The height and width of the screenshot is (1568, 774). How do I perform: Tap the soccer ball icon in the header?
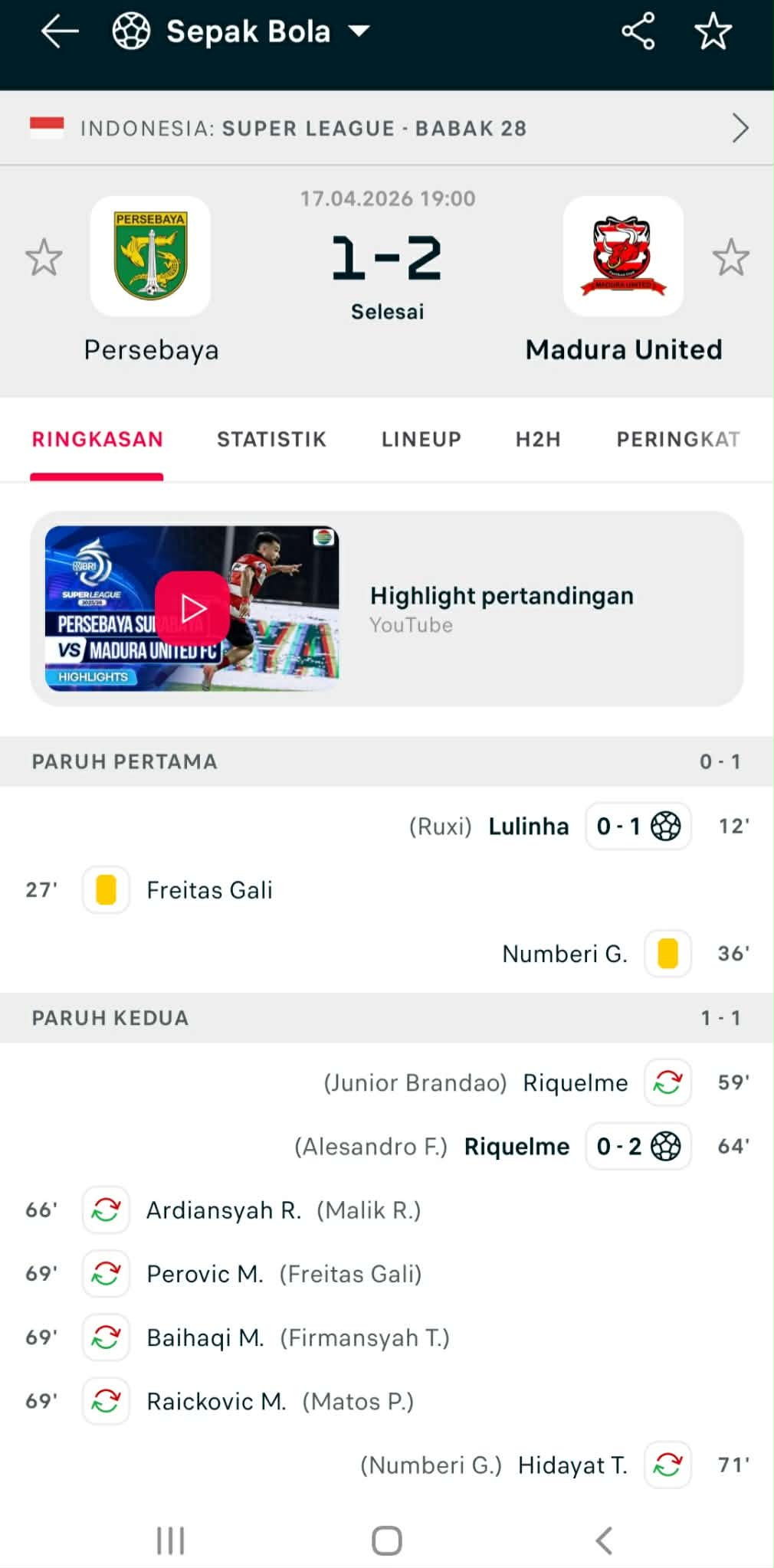[x=130, y=31]
